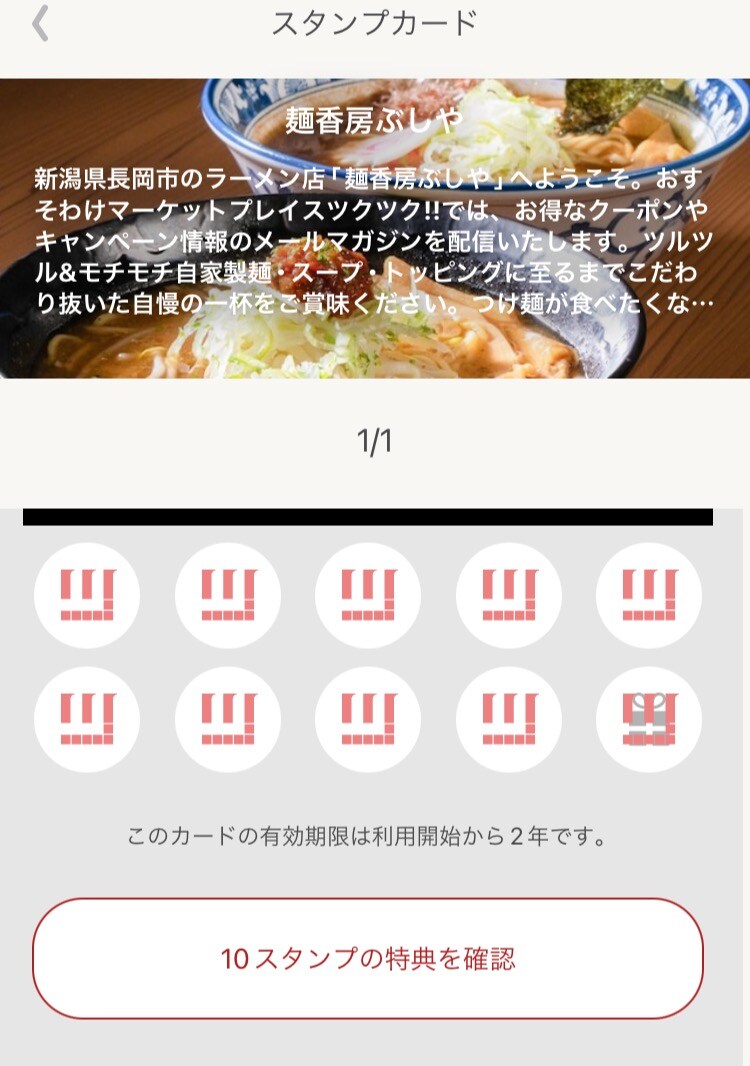
Task: Go back from the stamp card screen
Action: coord(40,25)
